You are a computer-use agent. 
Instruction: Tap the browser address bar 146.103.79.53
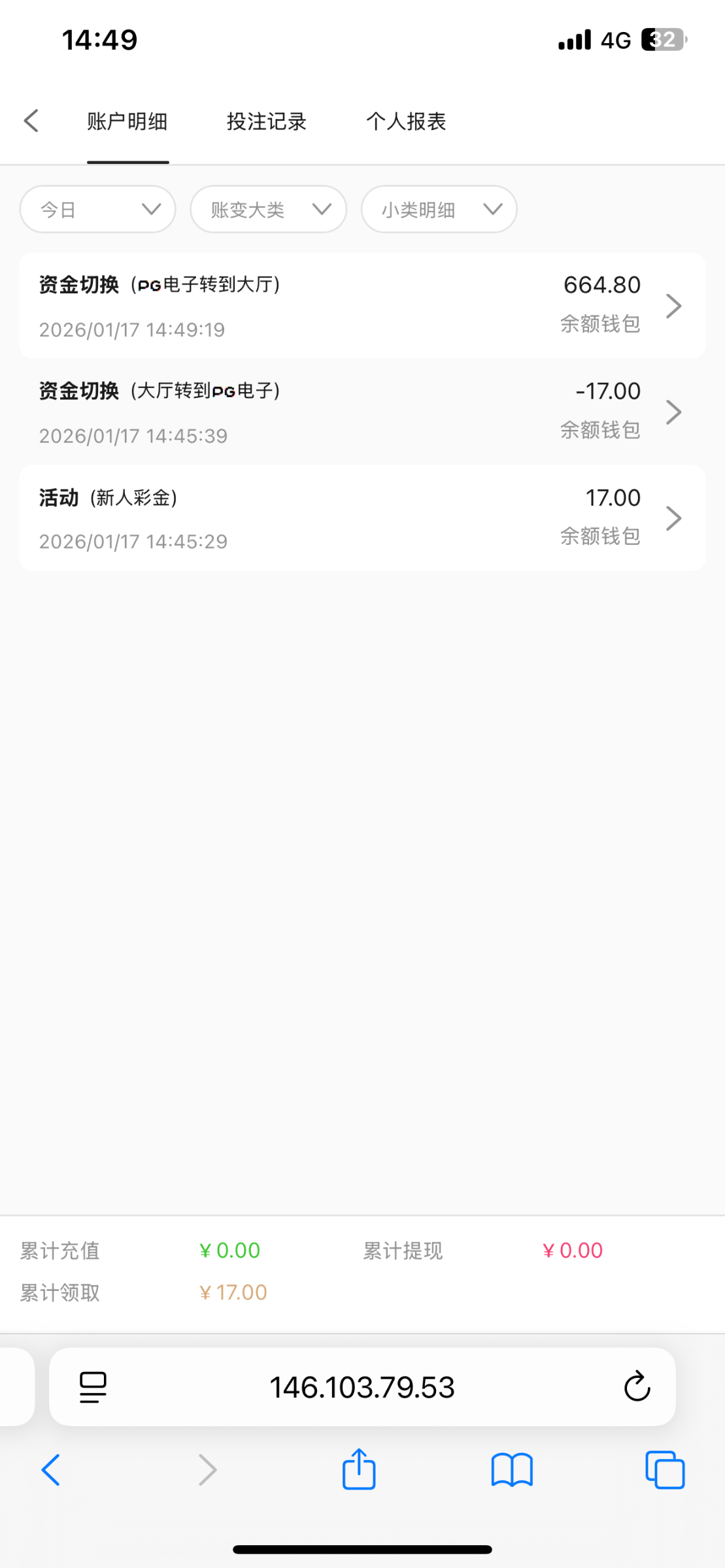(362, 1387)
